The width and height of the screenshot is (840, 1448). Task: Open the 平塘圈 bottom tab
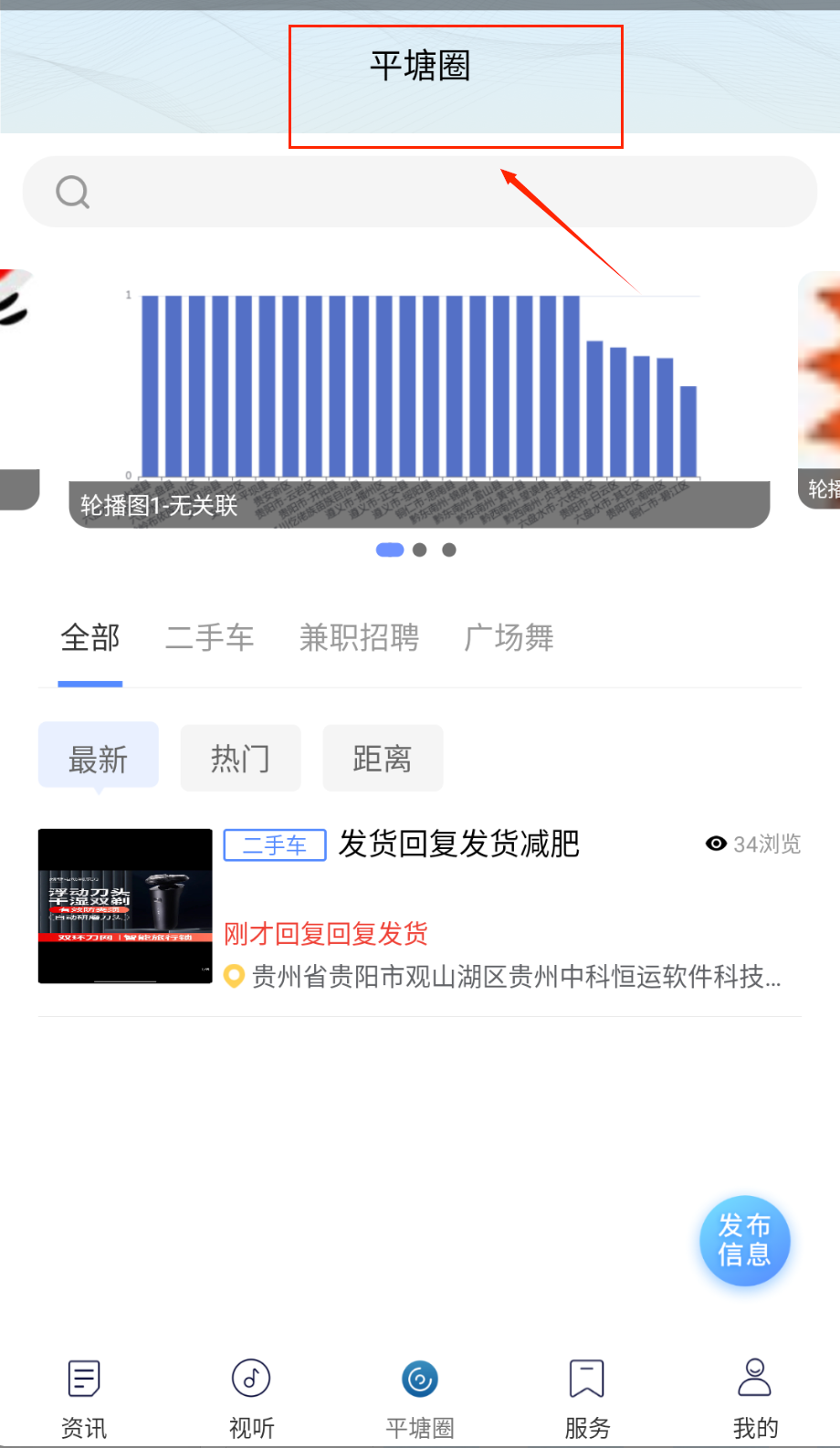pos(419,1398)
